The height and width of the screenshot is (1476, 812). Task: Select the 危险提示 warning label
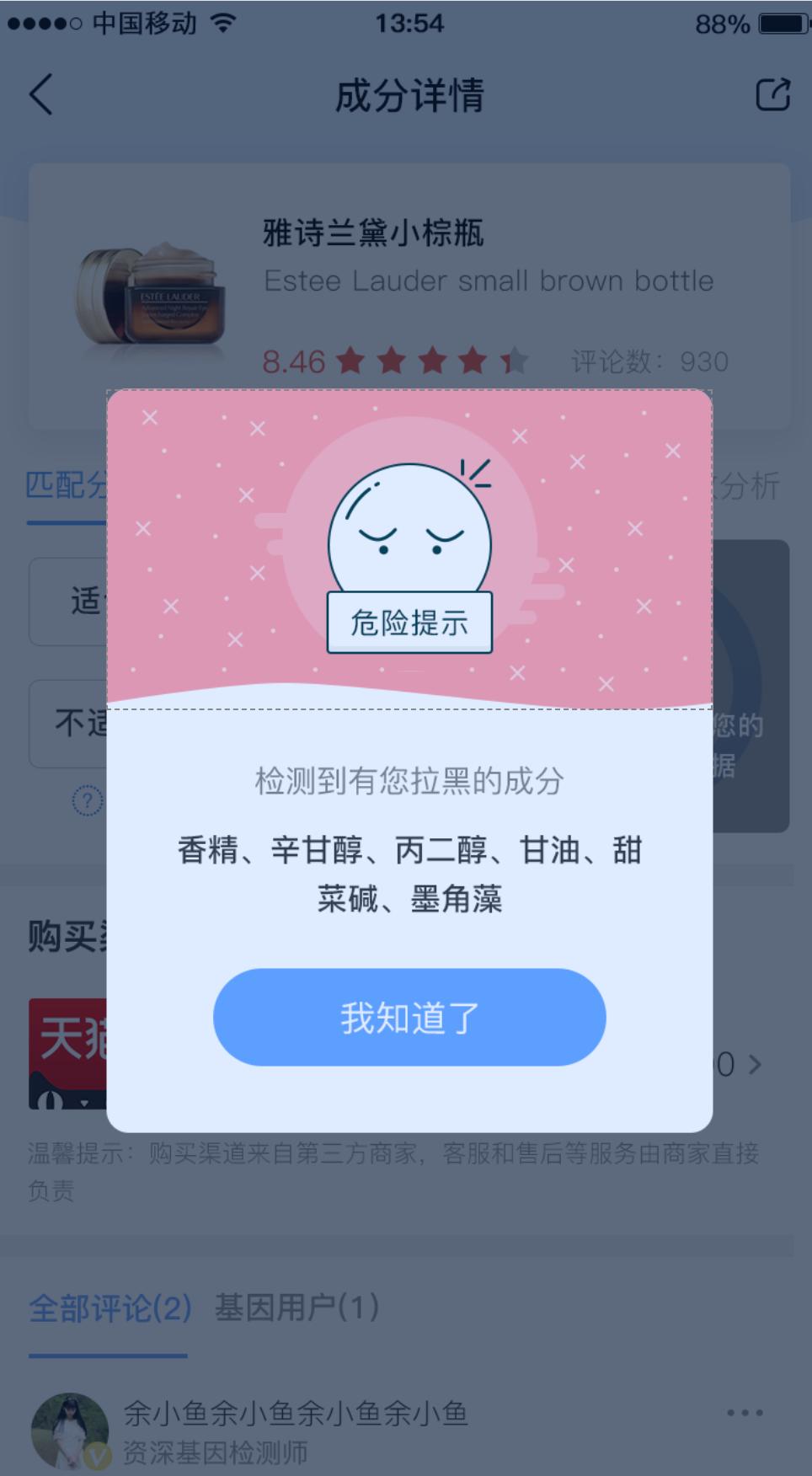tap(409, 623)
